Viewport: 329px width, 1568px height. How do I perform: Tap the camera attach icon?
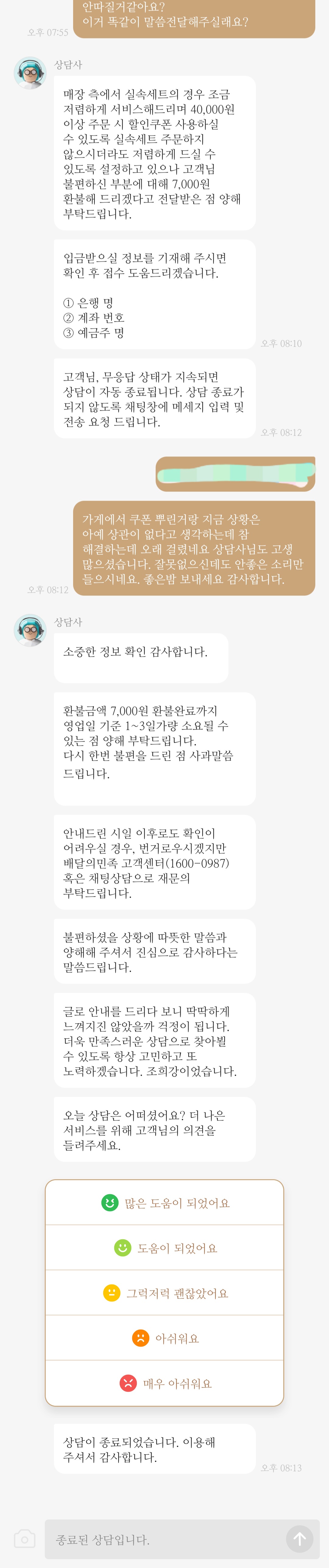pyautogui.click(x=24, y=1539)
